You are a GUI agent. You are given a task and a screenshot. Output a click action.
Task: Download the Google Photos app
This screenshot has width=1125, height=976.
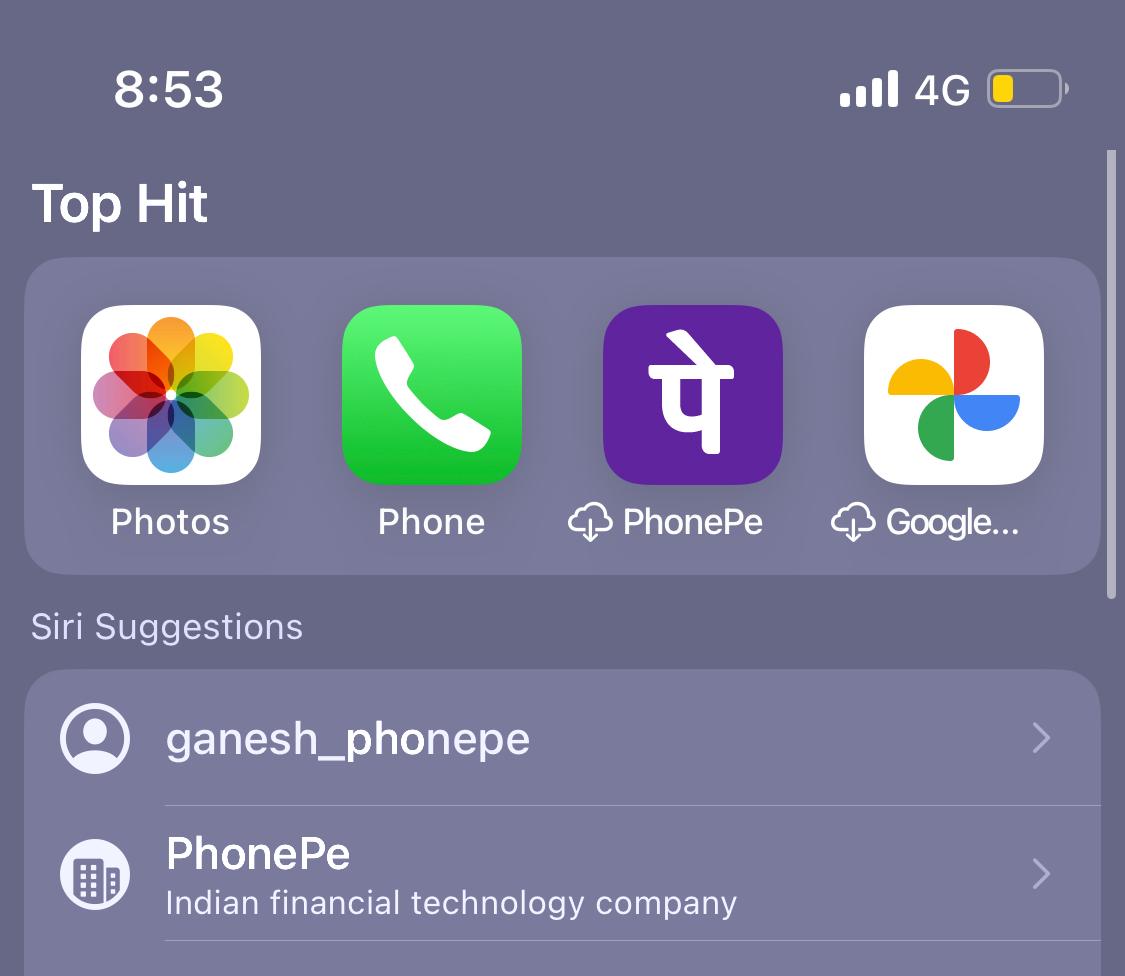[x=953, y=395]
